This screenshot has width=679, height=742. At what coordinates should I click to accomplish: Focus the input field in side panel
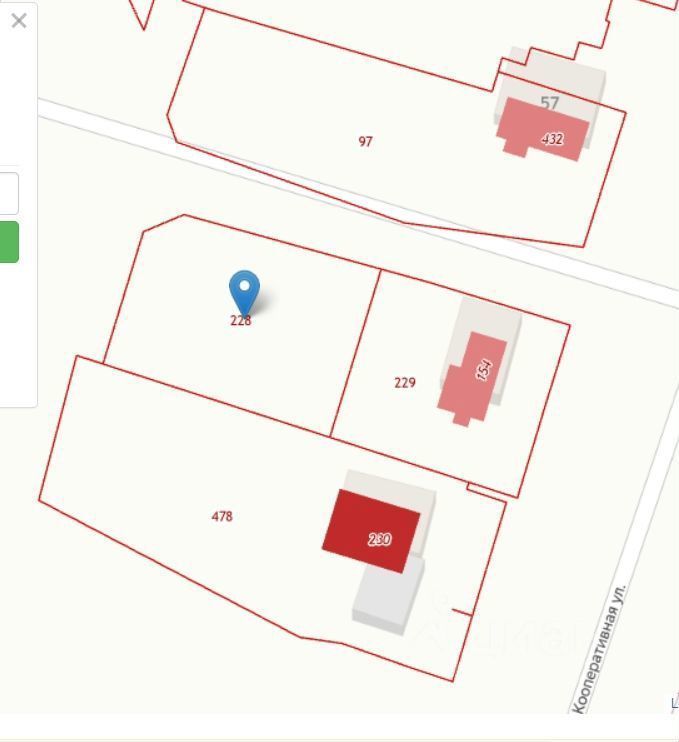(8, 194)
